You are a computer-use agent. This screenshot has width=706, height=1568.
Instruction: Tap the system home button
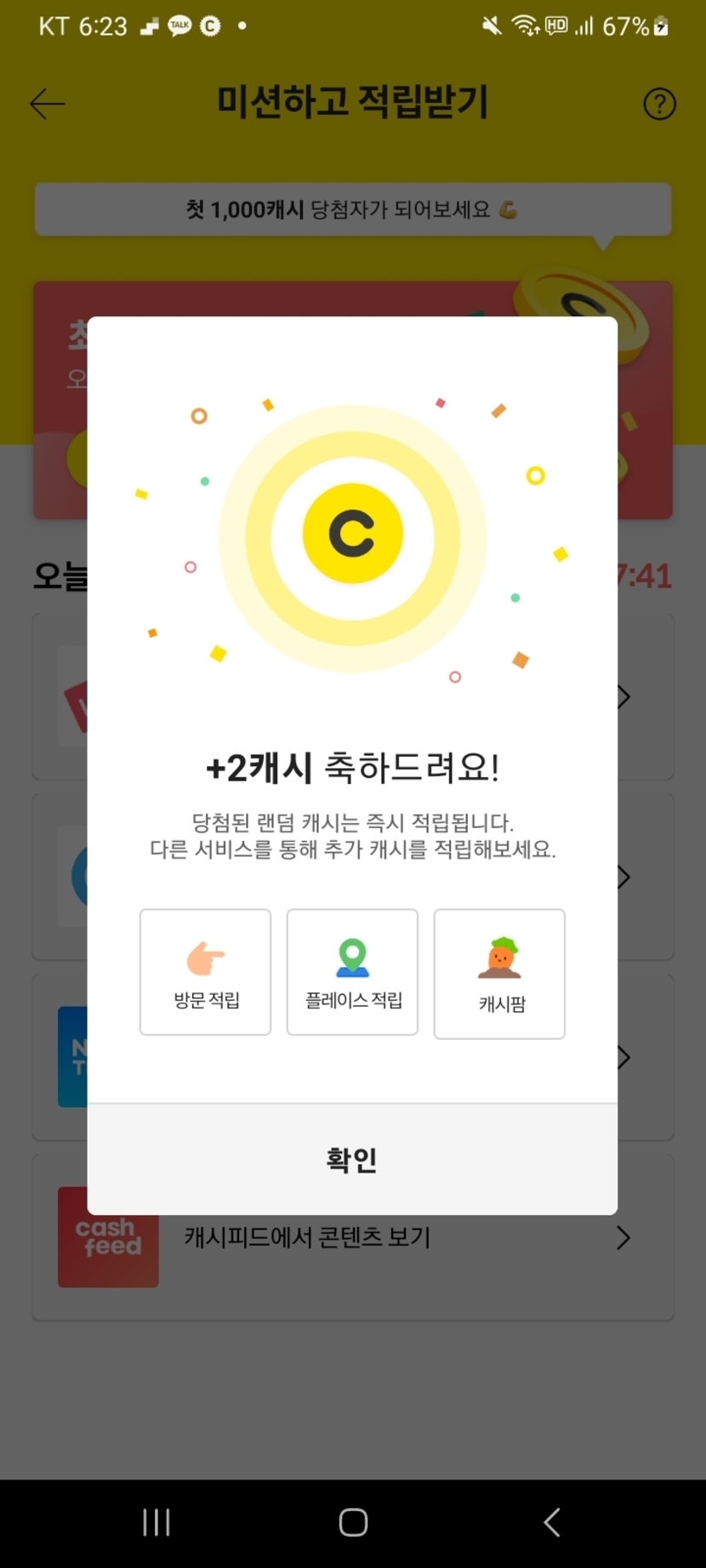pyautogui.click(x=353, y=1522)
